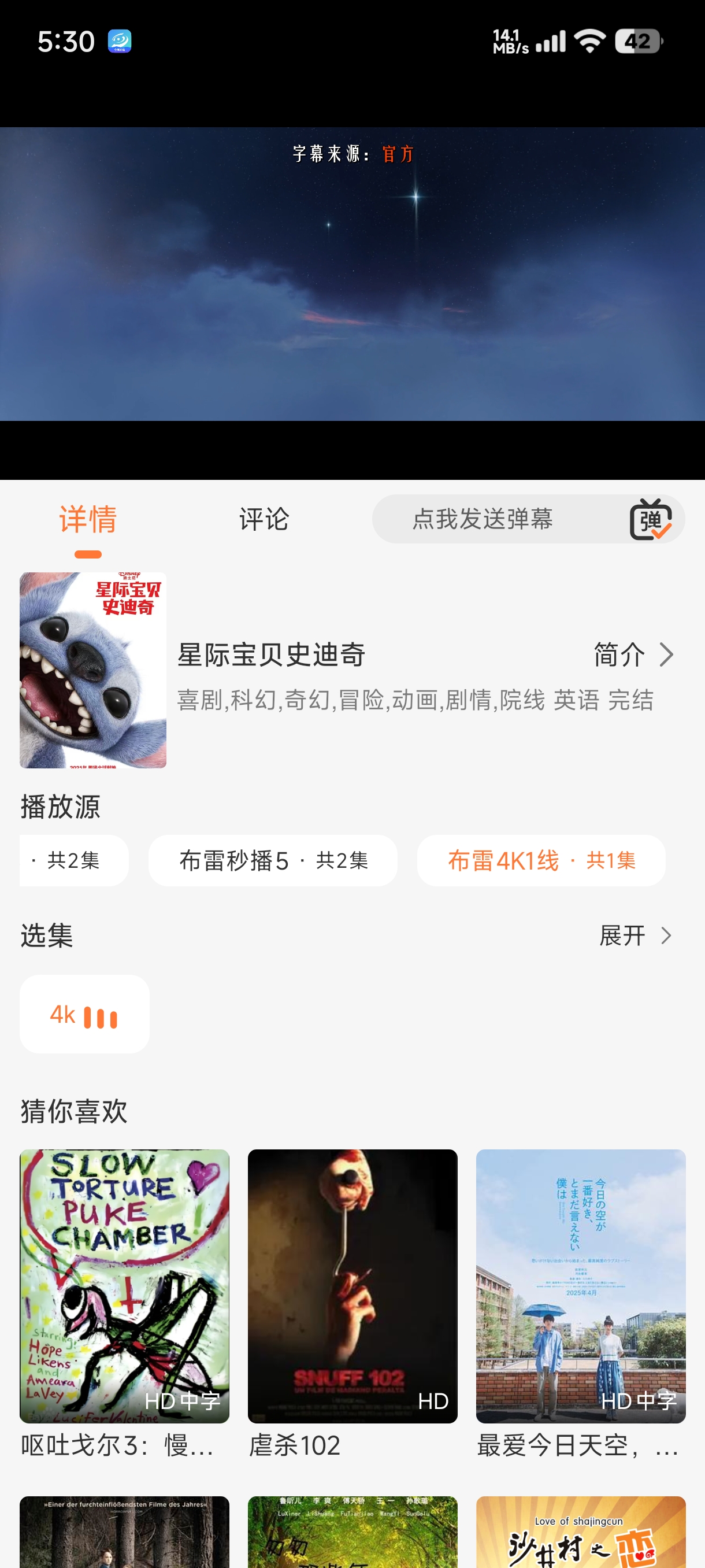This screenshot has width=705, height=1568.
Task: Play the 4k episode
Action: (84, 1014)
